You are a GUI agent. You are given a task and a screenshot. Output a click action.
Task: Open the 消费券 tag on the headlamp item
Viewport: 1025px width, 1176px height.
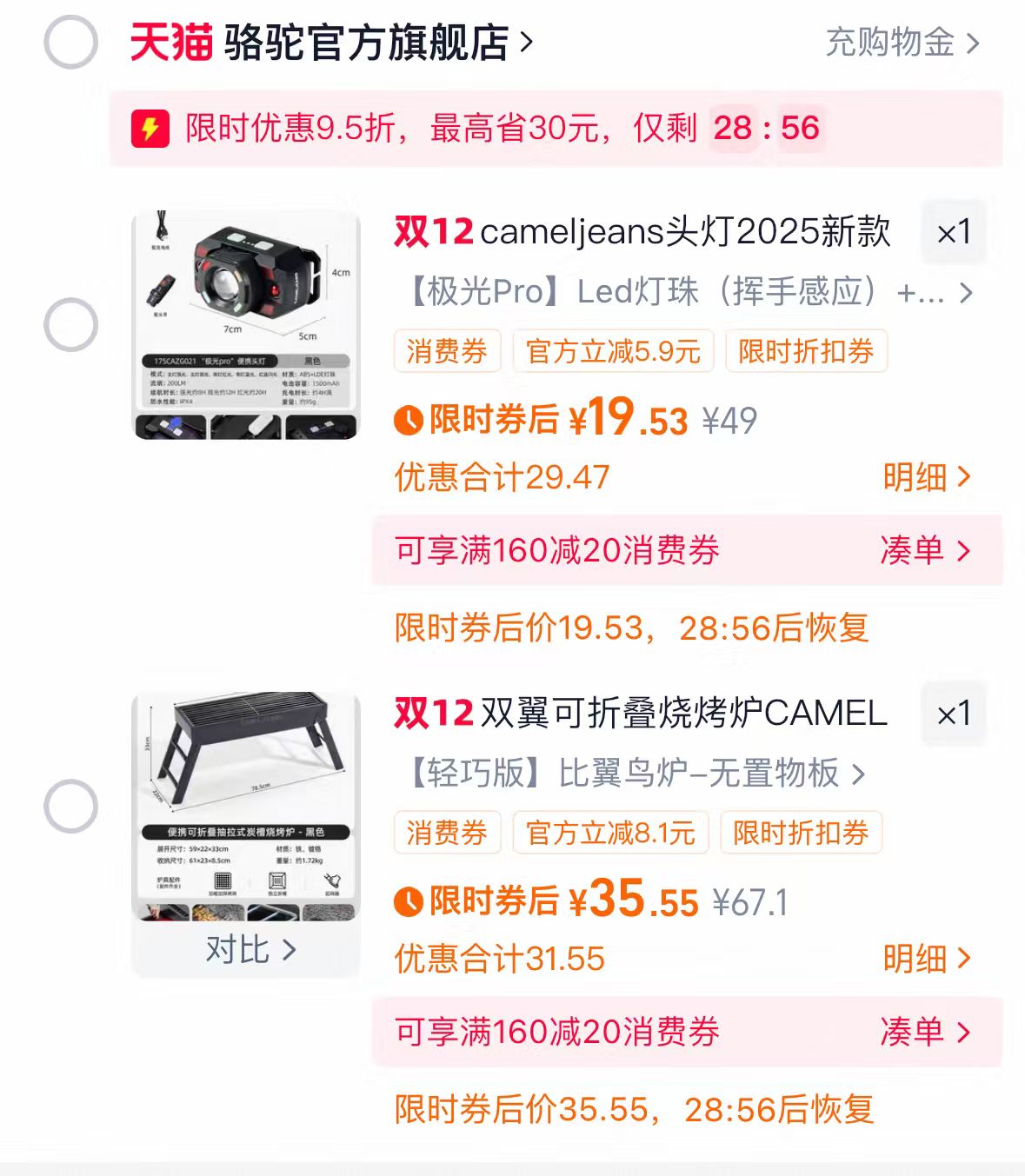(x=447, y=350)
